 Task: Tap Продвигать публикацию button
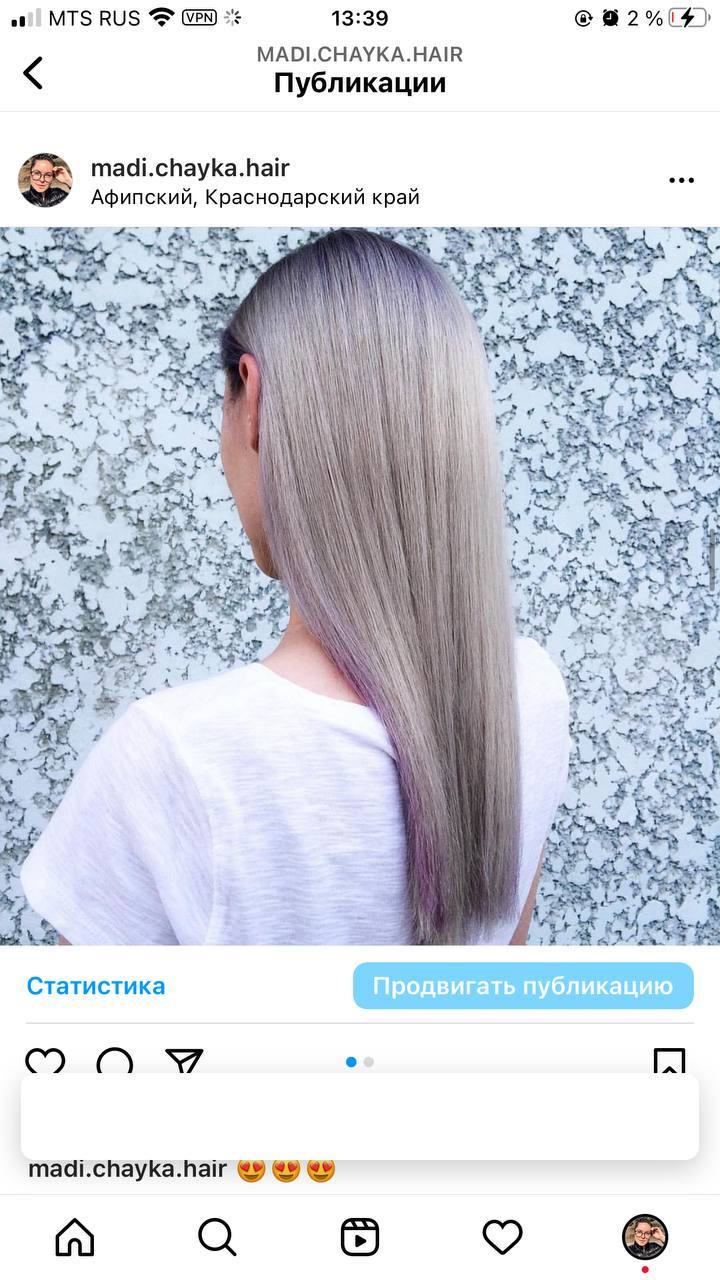pos(523,986)
